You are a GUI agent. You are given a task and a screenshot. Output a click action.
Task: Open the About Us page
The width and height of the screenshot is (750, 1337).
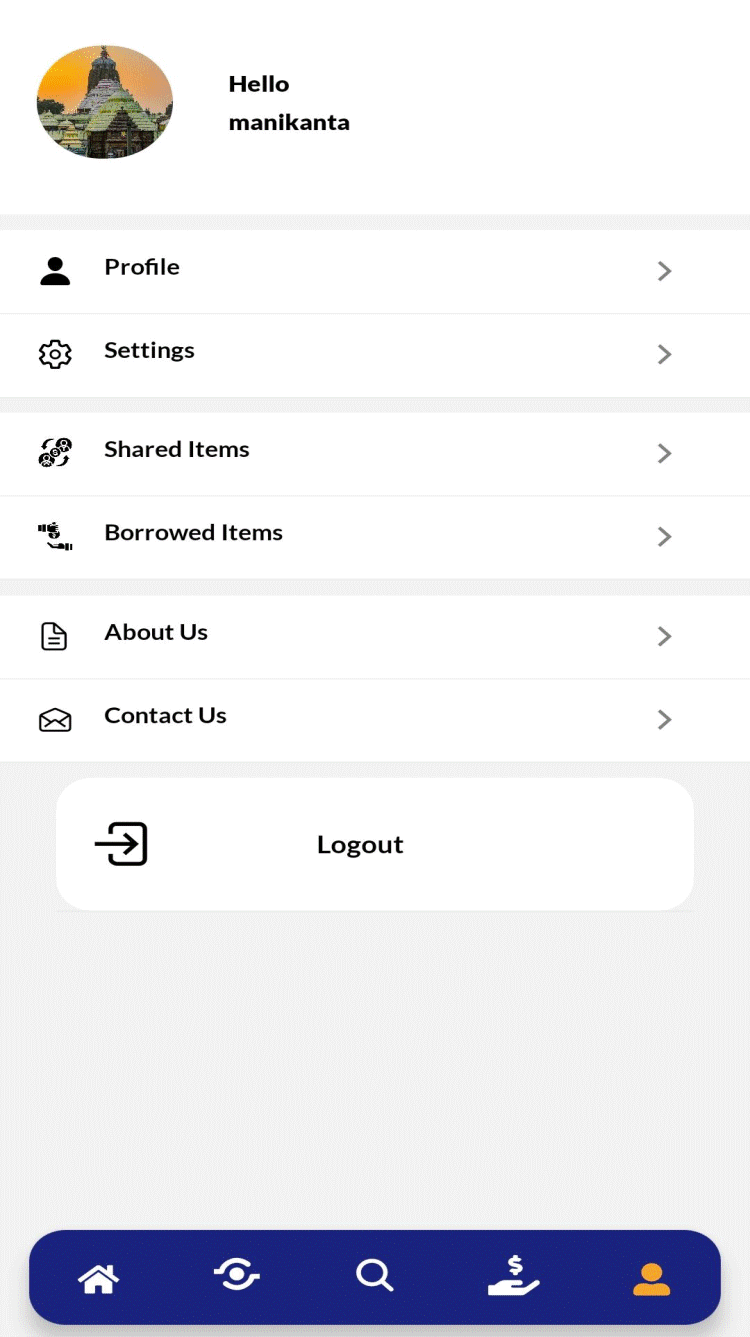(x=374, y=636)
